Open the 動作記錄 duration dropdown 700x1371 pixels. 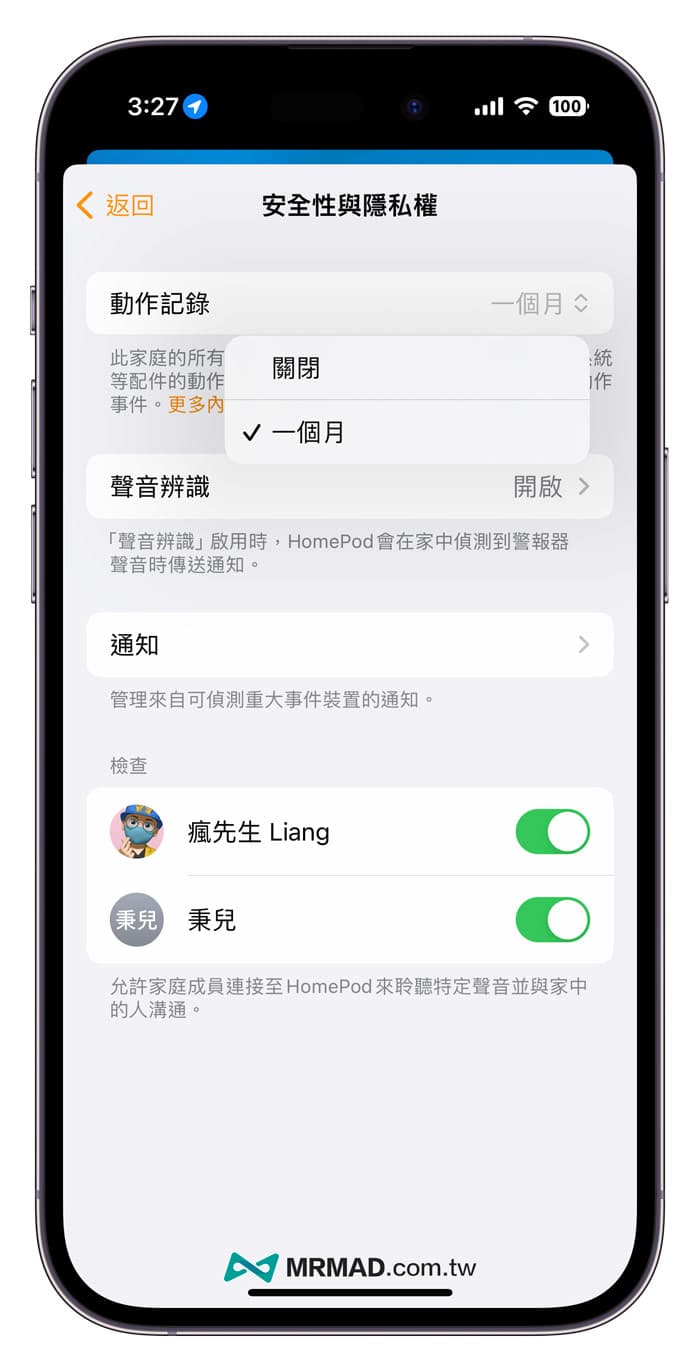[x=539, y=304]
